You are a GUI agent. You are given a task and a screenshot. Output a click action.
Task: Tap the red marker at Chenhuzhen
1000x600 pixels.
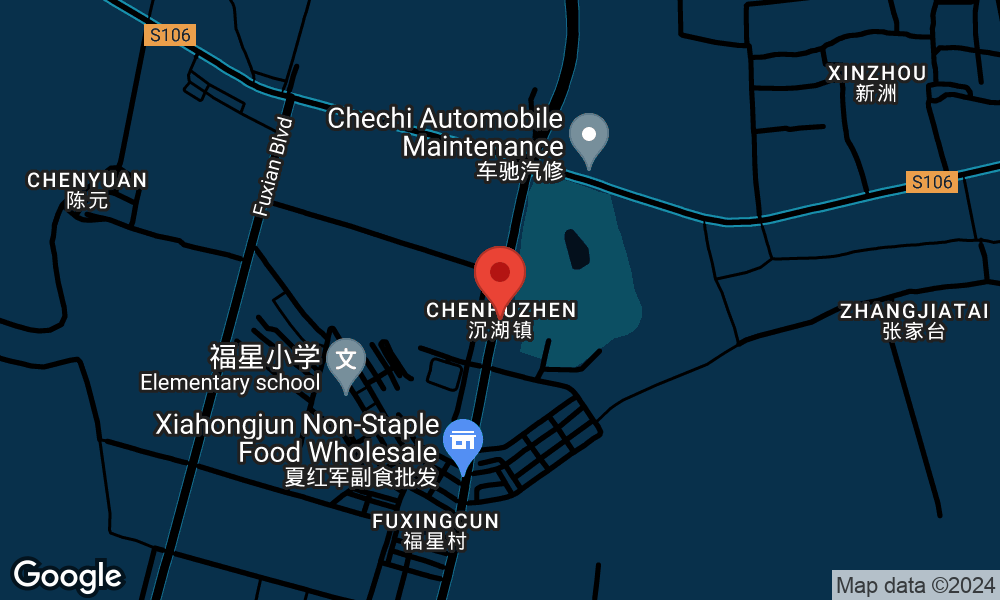(500, 274)
